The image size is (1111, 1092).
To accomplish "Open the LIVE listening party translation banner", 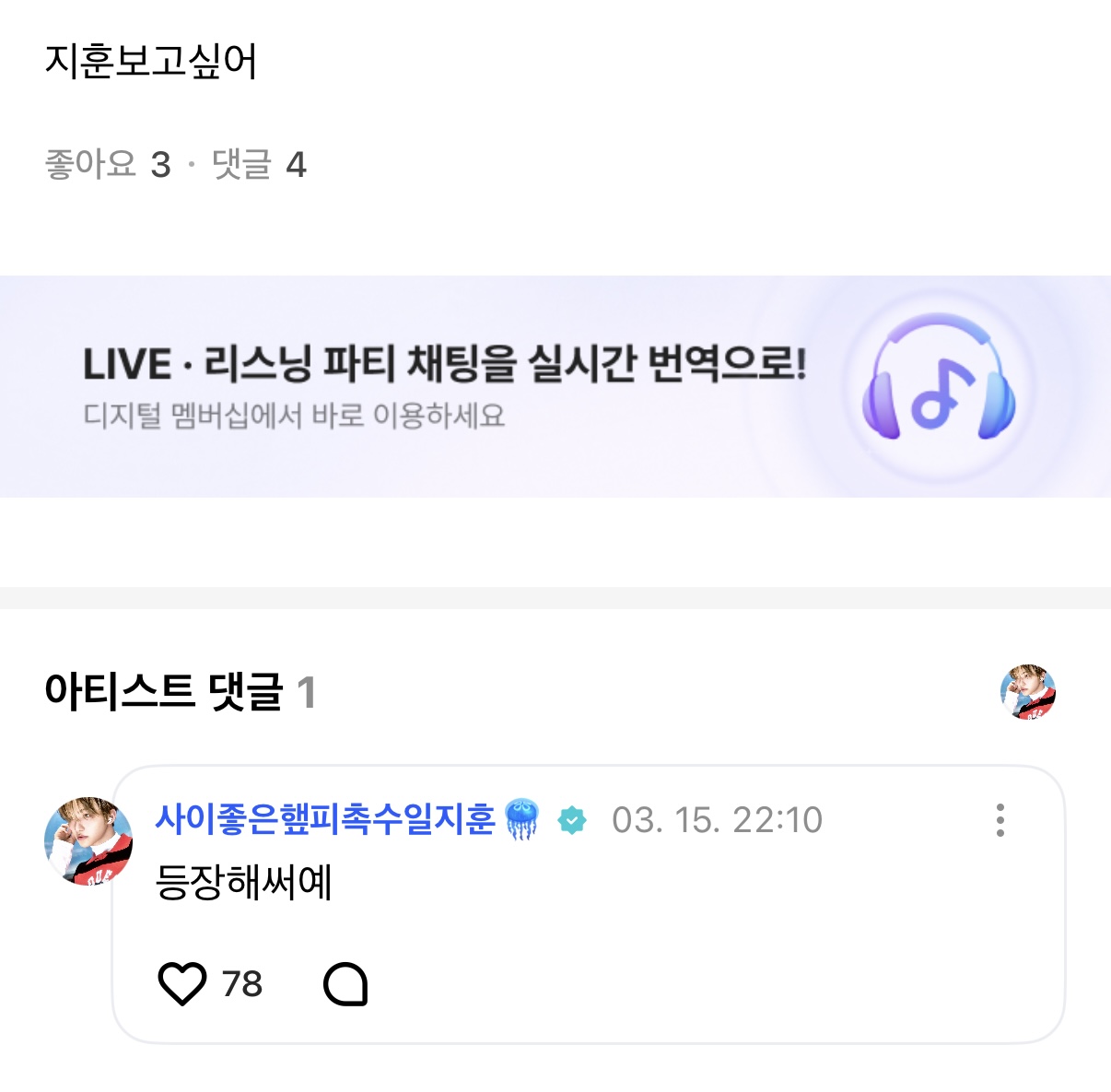I will pyautogui.click(x=555, y=387).
